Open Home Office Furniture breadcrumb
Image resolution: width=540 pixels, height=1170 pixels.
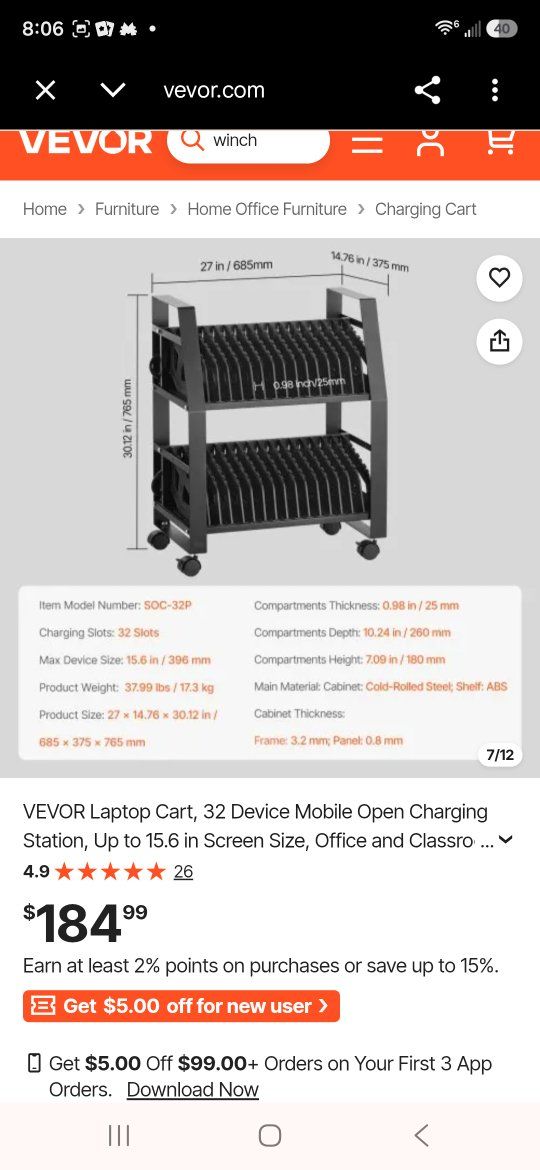point(267,209)
